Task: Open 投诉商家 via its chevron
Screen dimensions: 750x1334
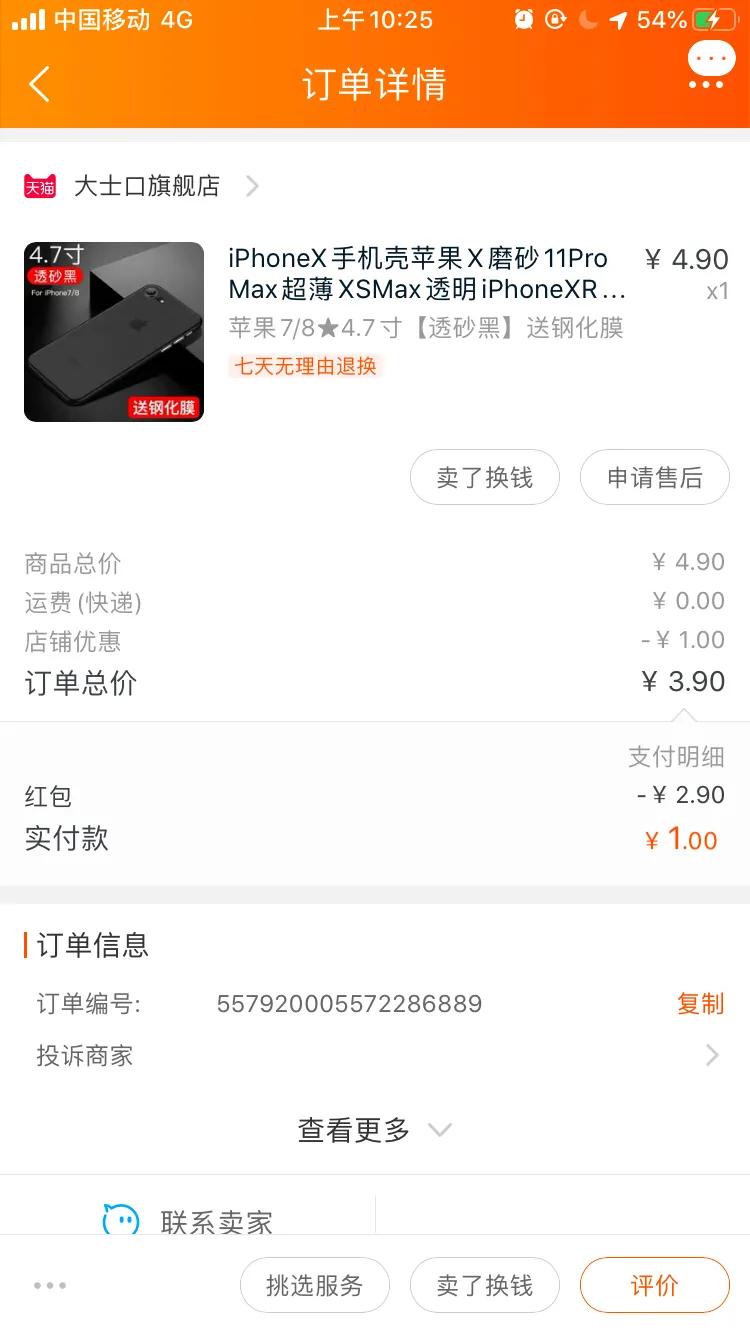Action: 711,1055
